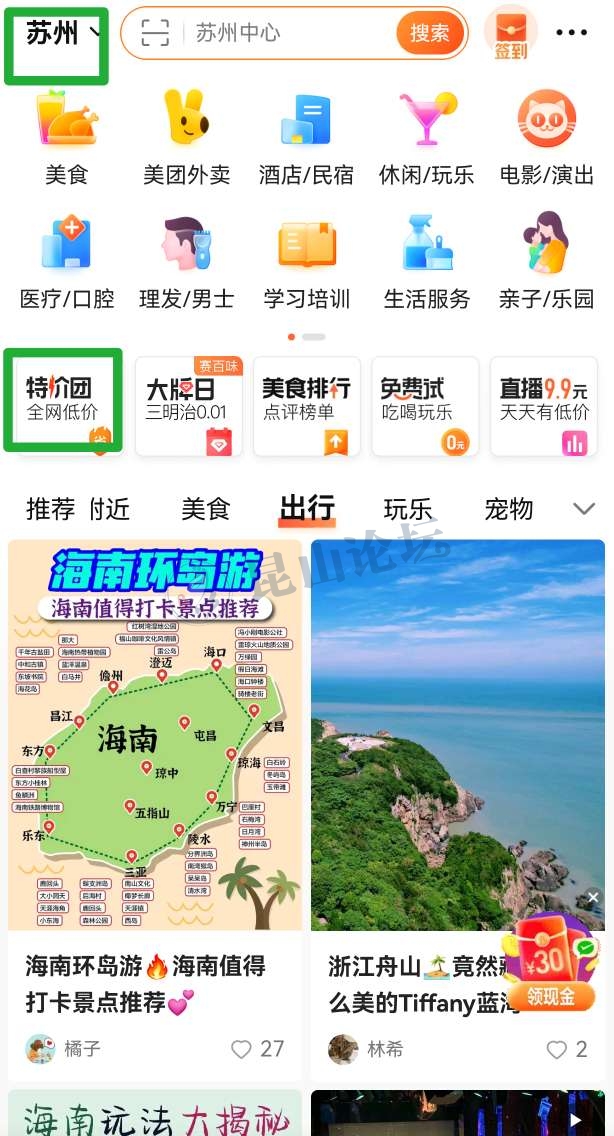Screen dimensions: 614x1136
Task: Open the 苏州 city selector
Action: click(x=60, y=34)
